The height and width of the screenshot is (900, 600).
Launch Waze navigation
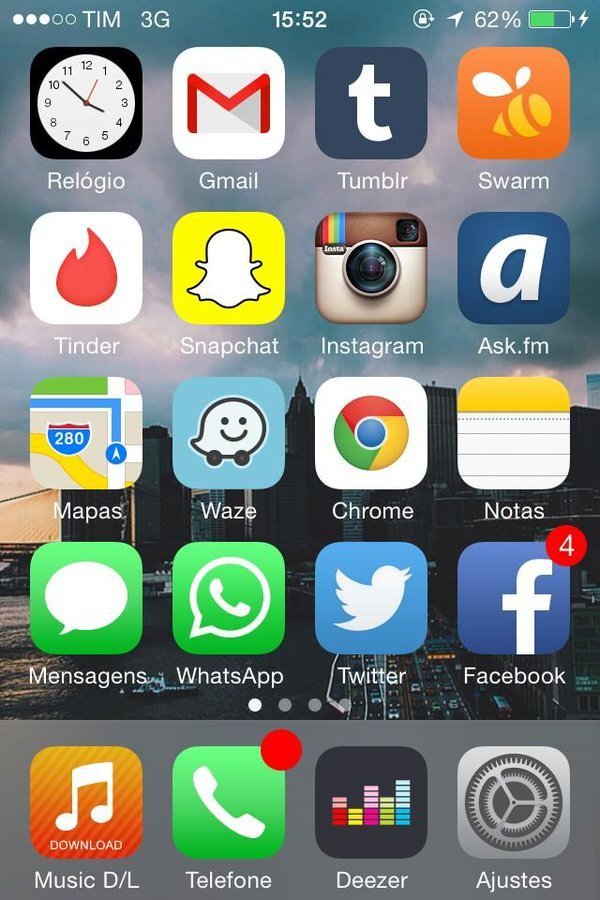228,433
